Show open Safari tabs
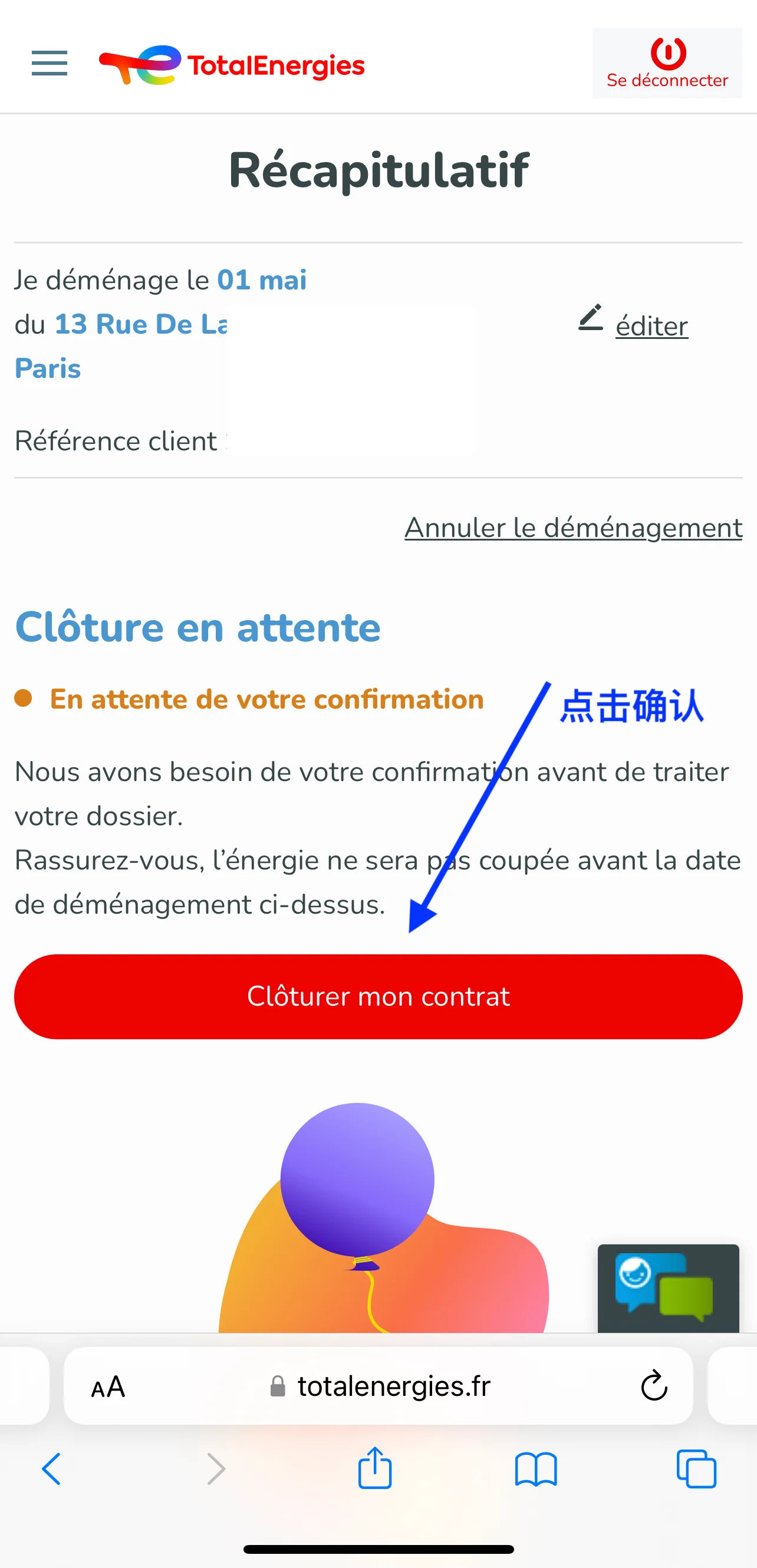 696,1469
